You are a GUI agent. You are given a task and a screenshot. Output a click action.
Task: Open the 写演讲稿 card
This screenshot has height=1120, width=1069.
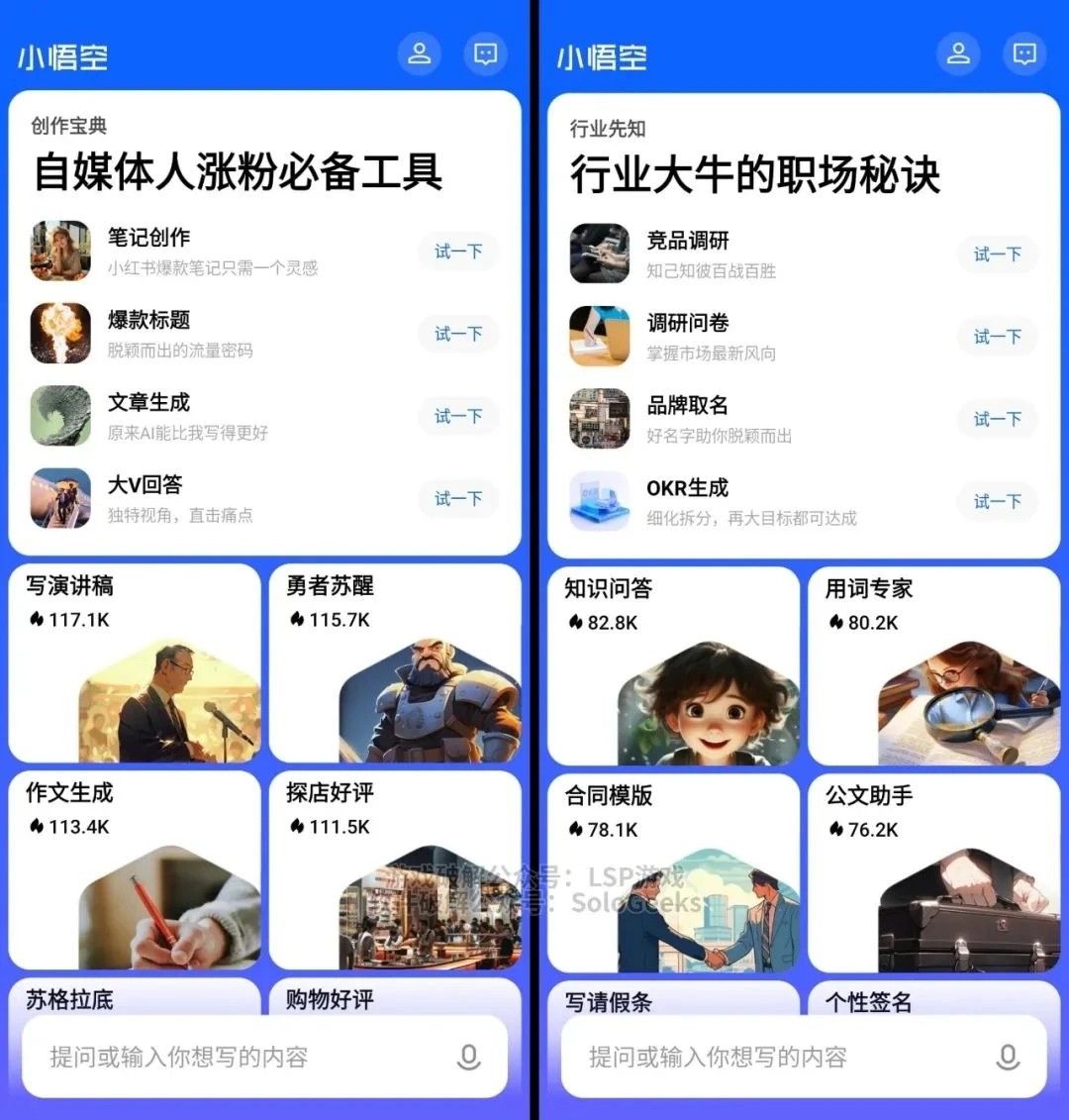click(x=135, y=662)
